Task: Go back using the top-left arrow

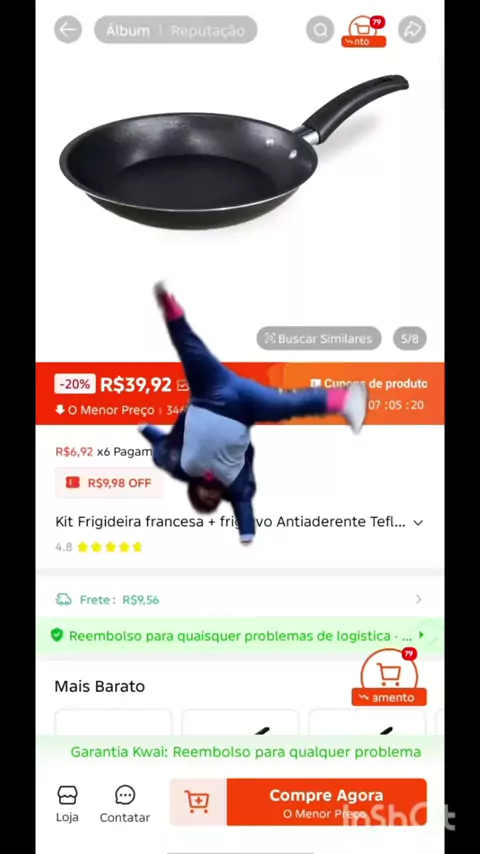Action: (68, 29)
